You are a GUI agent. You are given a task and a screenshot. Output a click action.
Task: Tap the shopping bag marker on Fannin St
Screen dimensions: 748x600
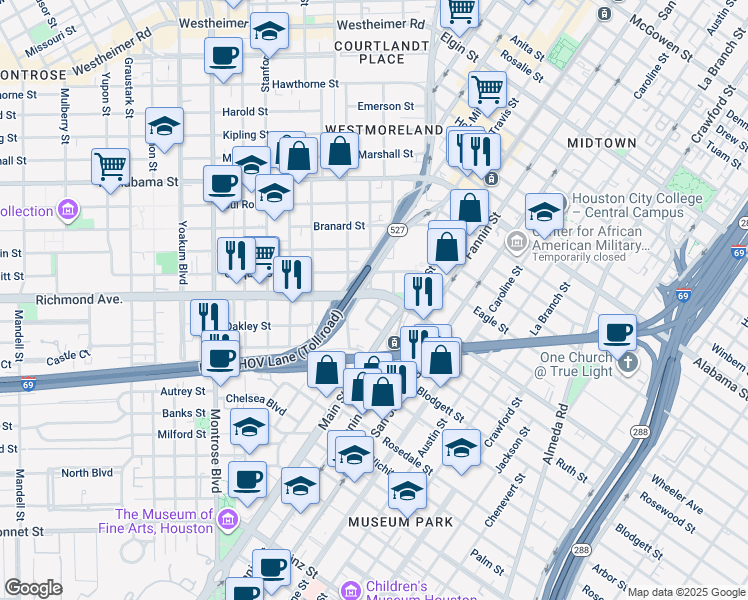(x=469, y=209)
